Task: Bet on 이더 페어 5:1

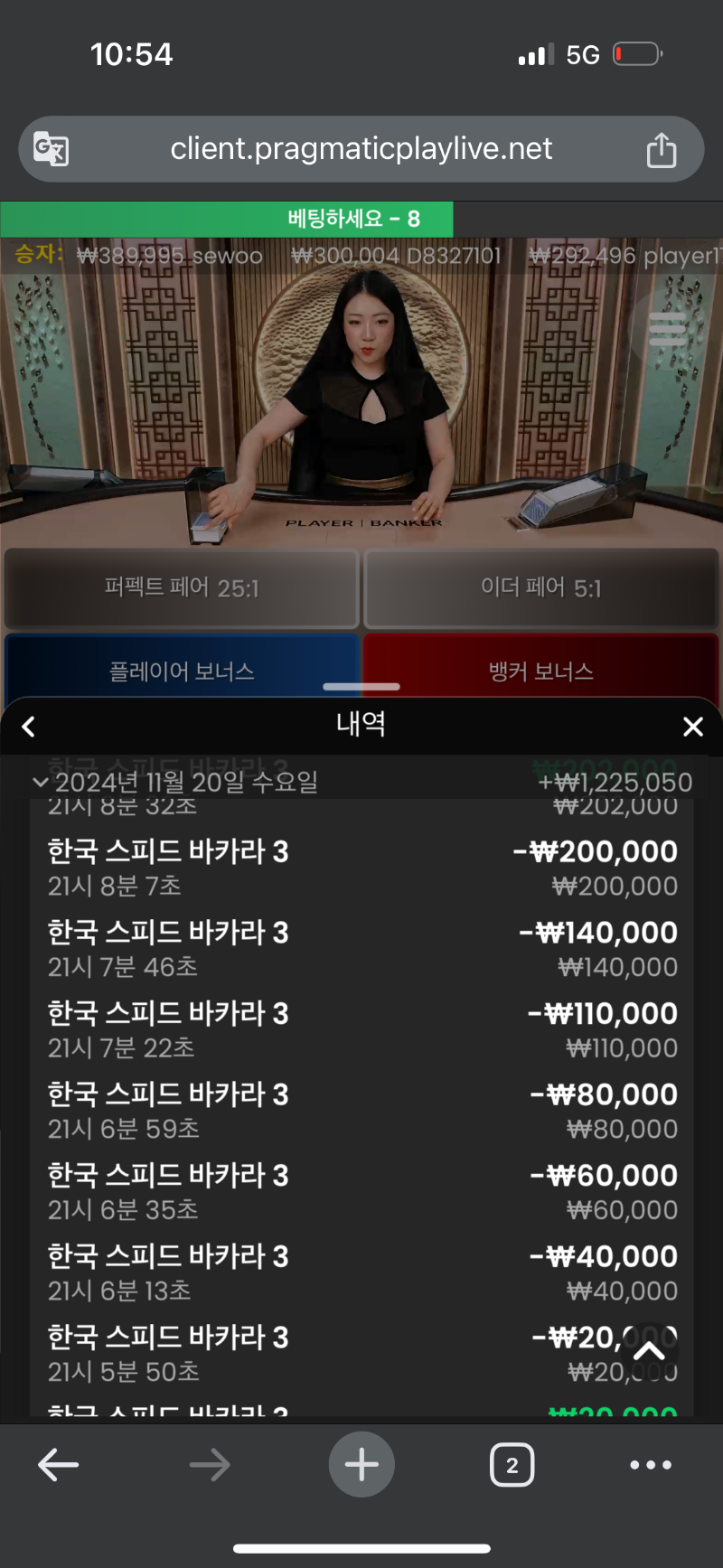Action: tap(541, 588)
